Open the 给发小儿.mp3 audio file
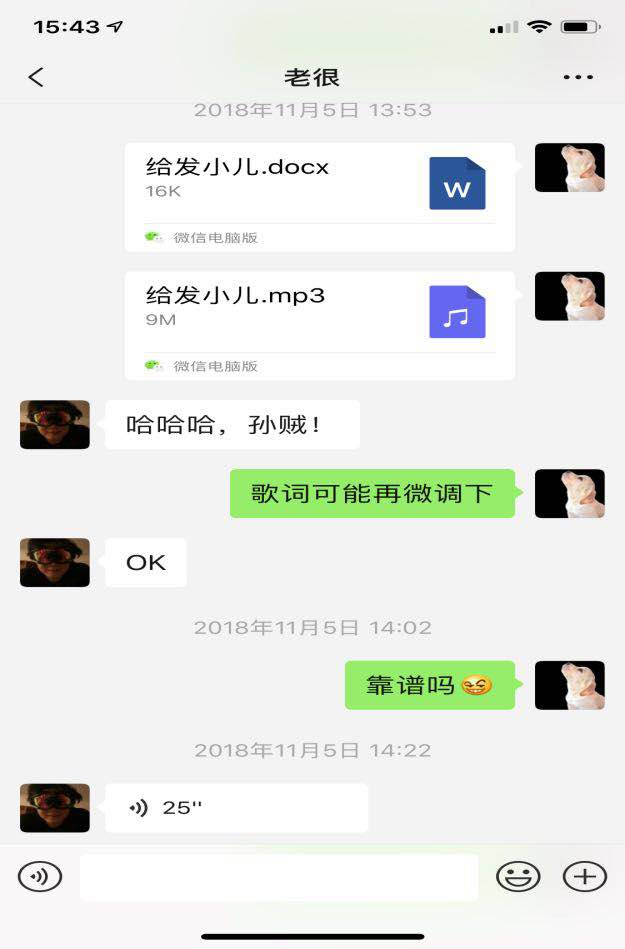625x949 pixels. pyautogui.click(x=320, y=325)
